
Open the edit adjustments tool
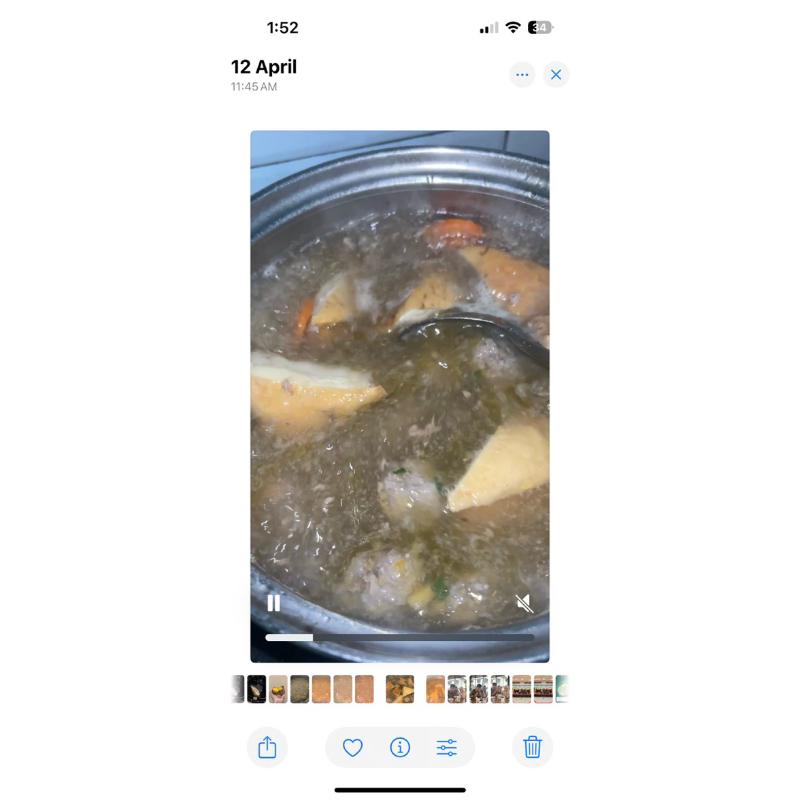446,747
